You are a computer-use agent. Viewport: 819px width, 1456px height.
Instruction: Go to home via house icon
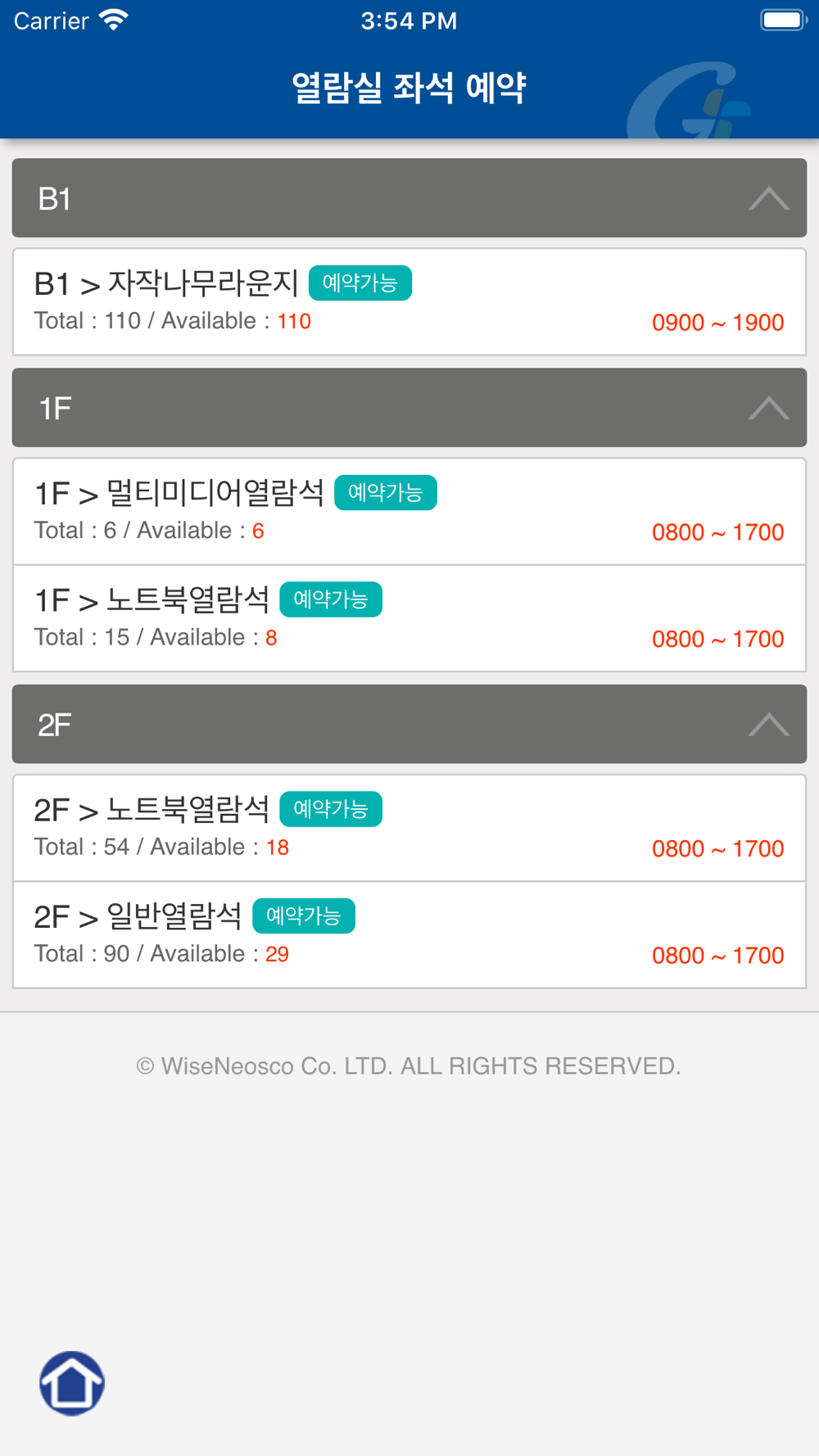tap(72, 1383)
